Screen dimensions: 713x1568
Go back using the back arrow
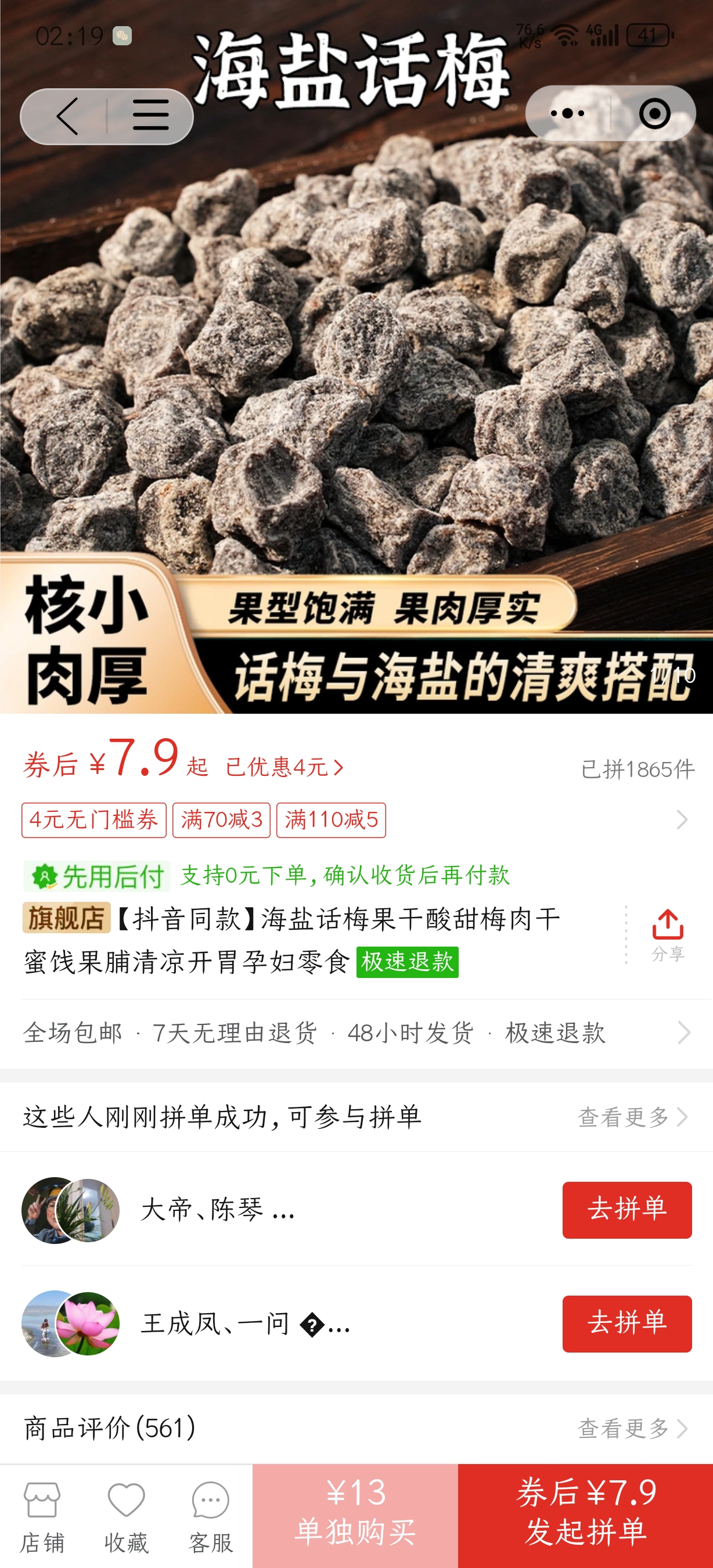point(67,116)
